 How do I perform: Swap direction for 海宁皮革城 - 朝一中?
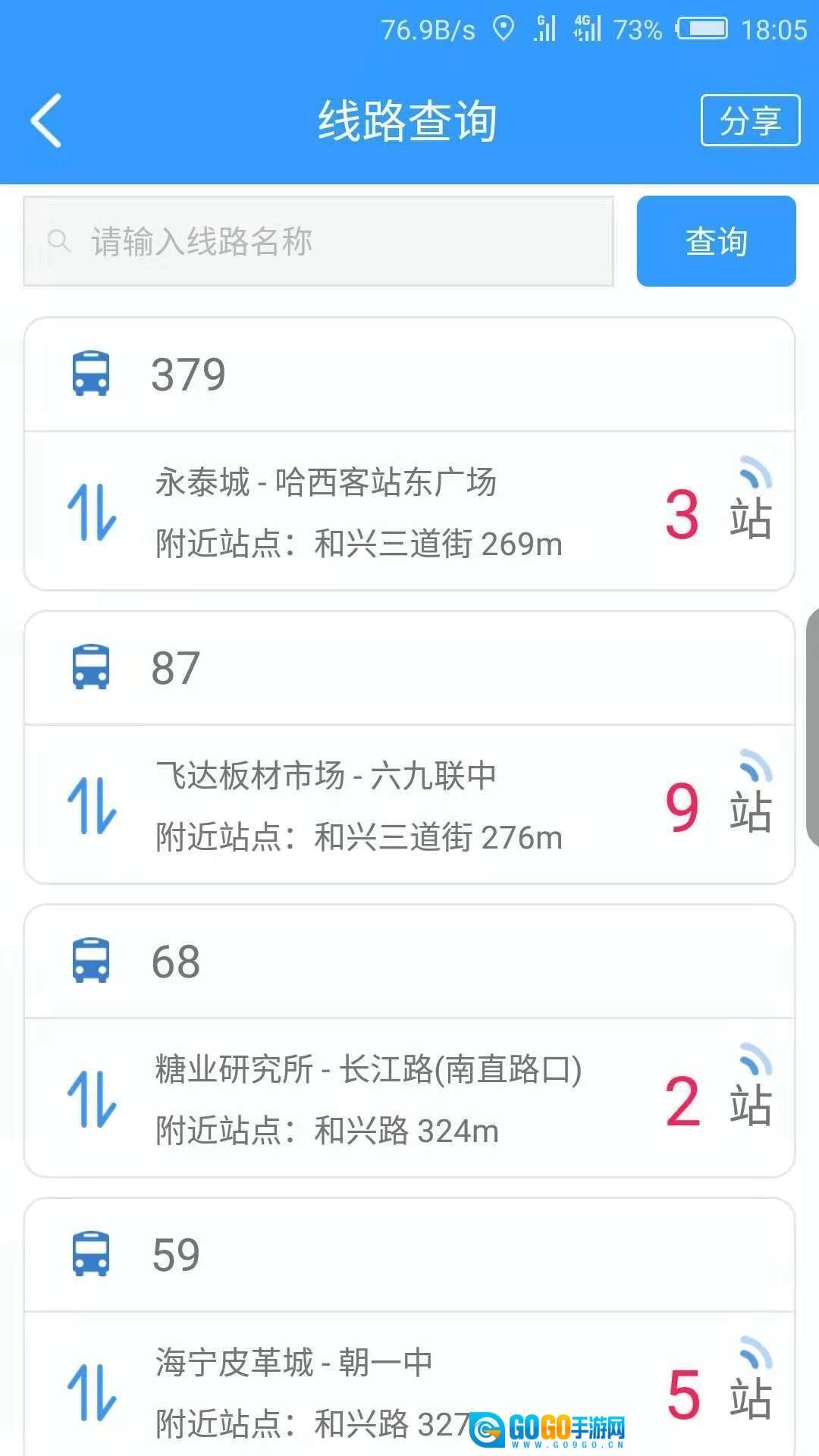coord(92,1393)
